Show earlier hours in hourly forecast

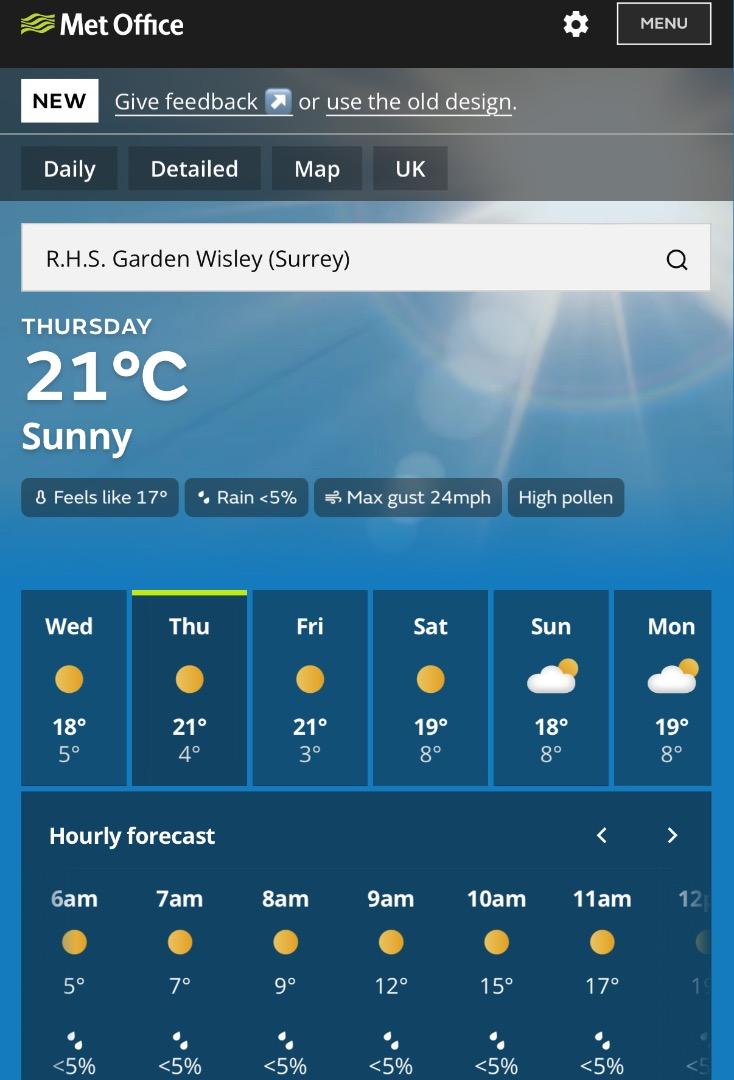coord(602,835)
